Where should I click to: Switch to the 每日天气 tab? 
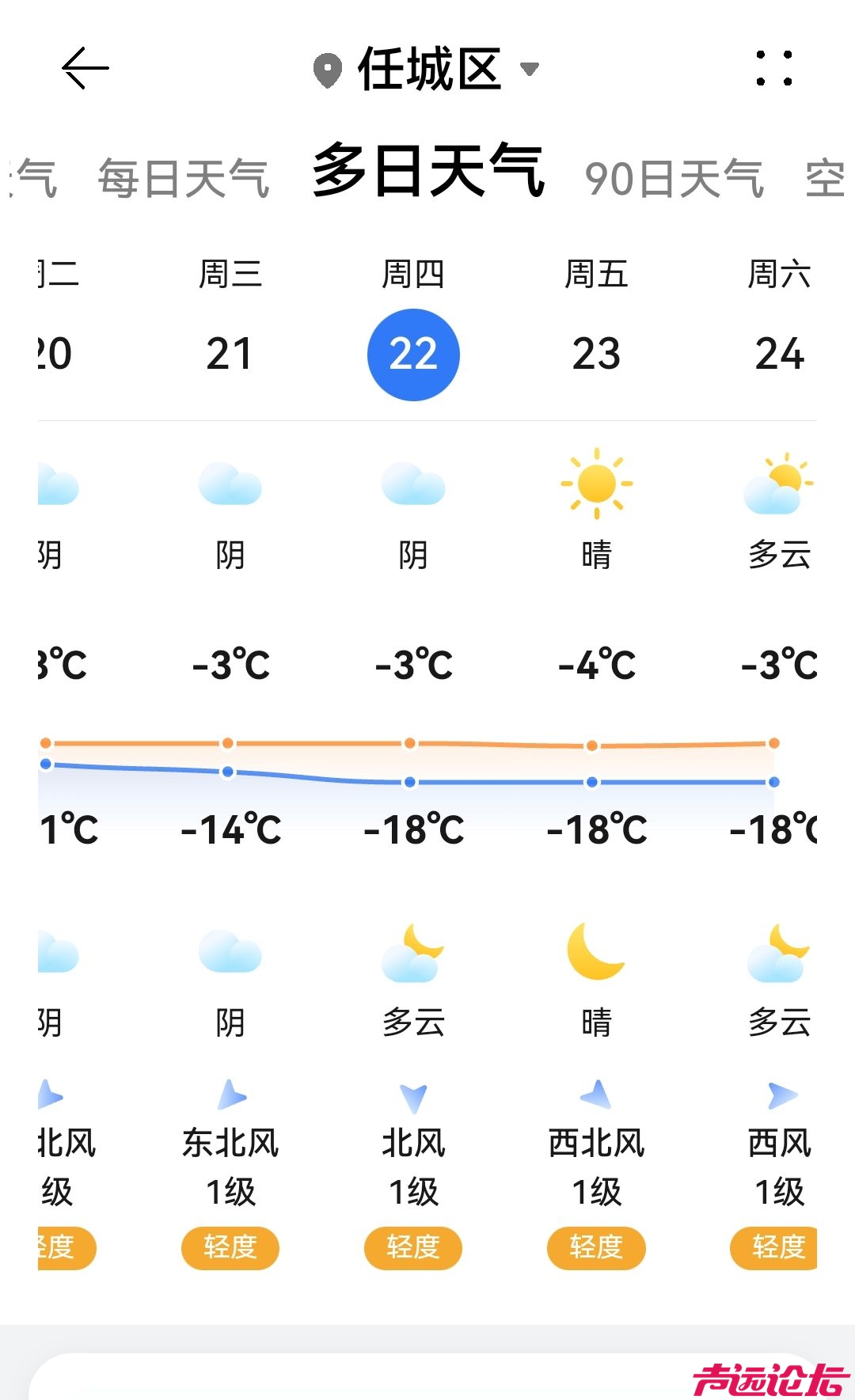click(x=184, y=178)
